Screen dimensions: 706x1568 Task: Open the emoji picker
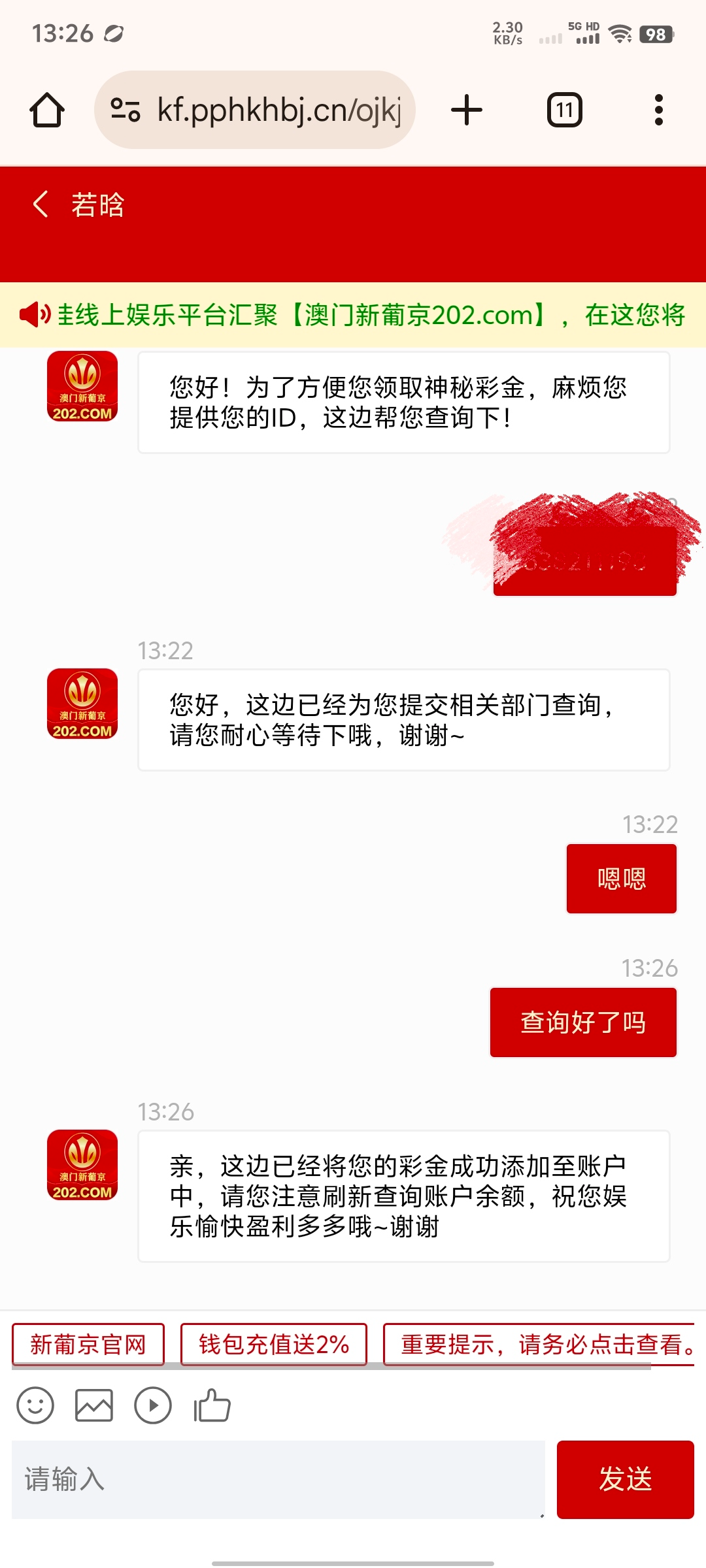pos(35,1405)
